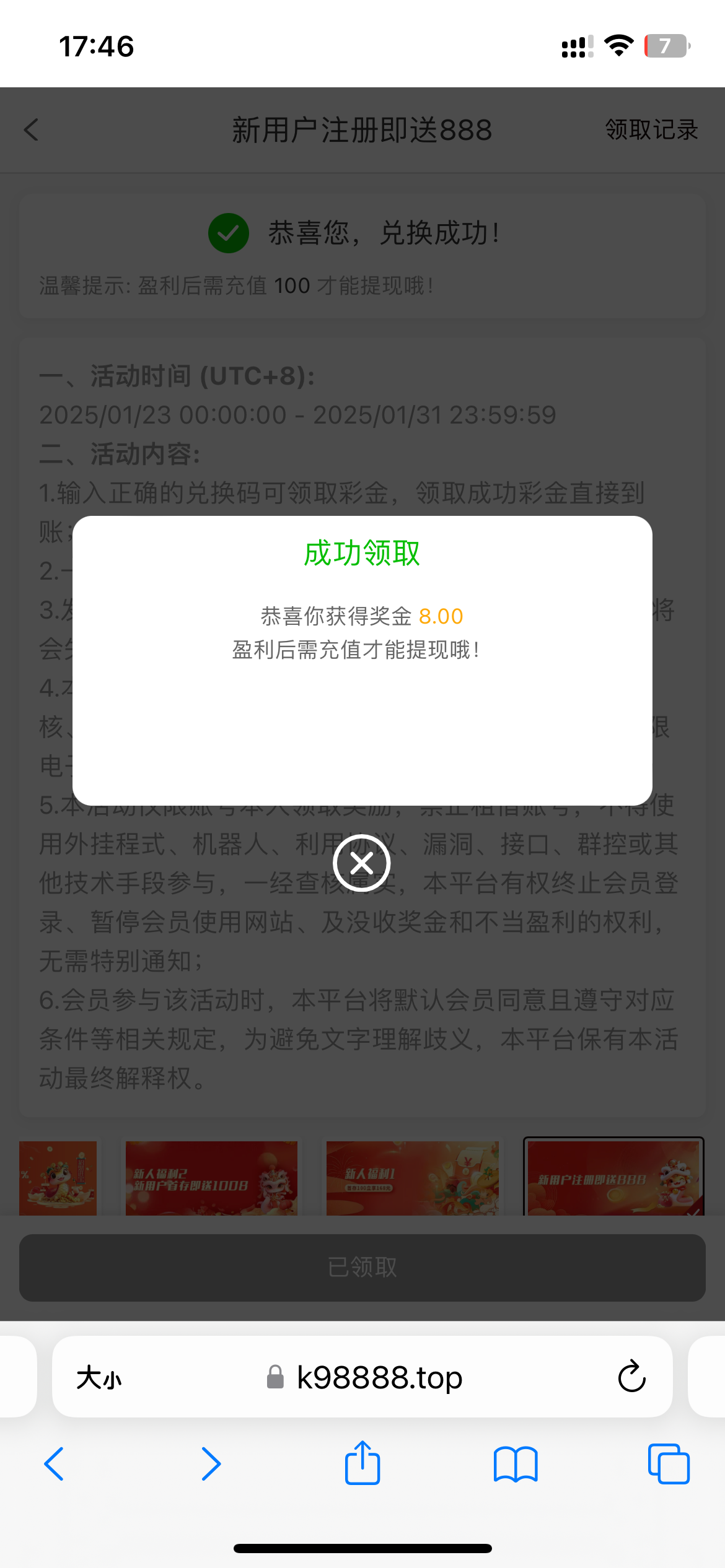Open the 大小 page settings menu
725x1568 pixels.
point(99,1378)
